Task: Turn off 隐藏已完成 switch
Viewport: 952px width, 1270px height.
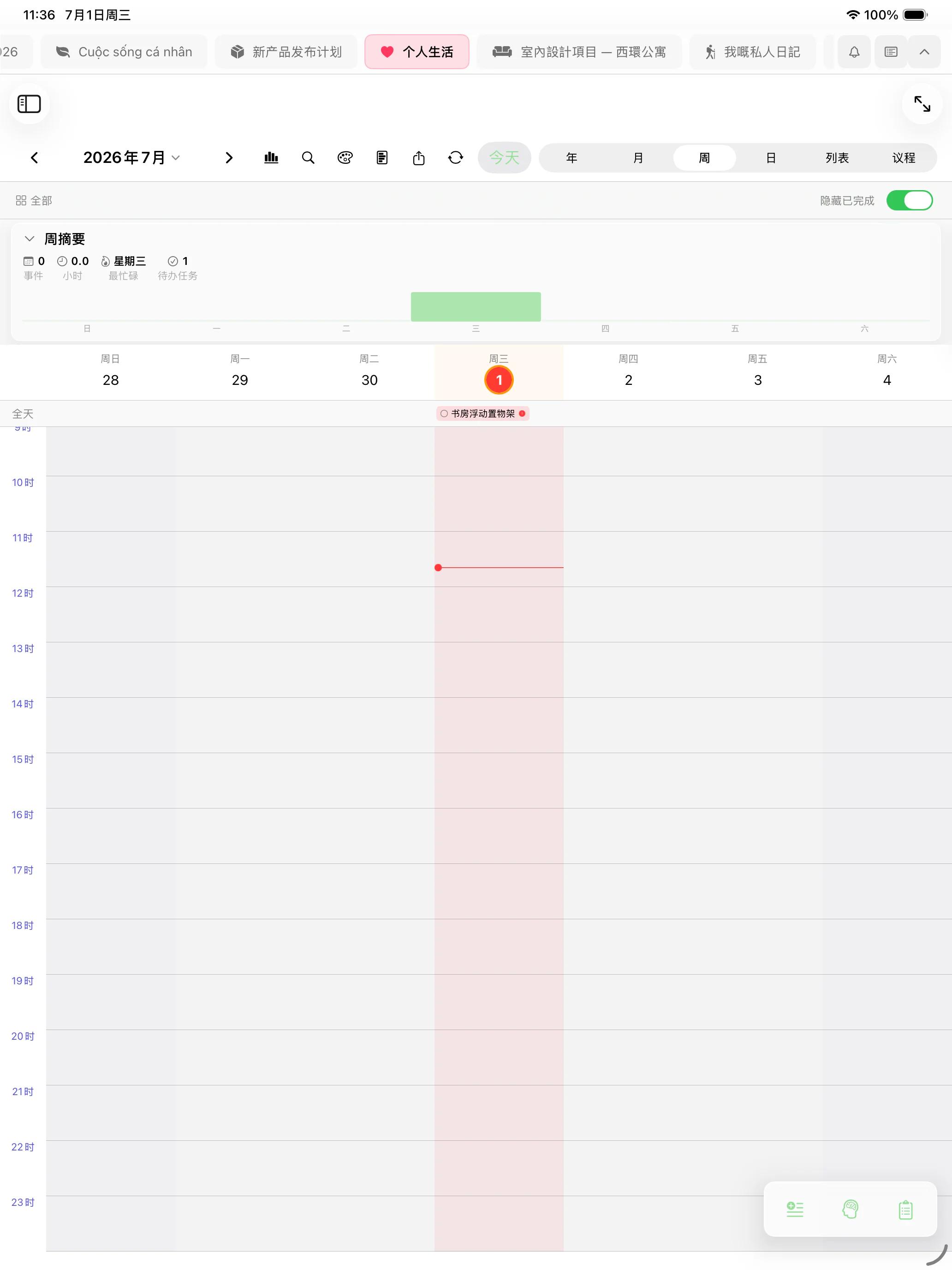Action: tap(910, 200)
